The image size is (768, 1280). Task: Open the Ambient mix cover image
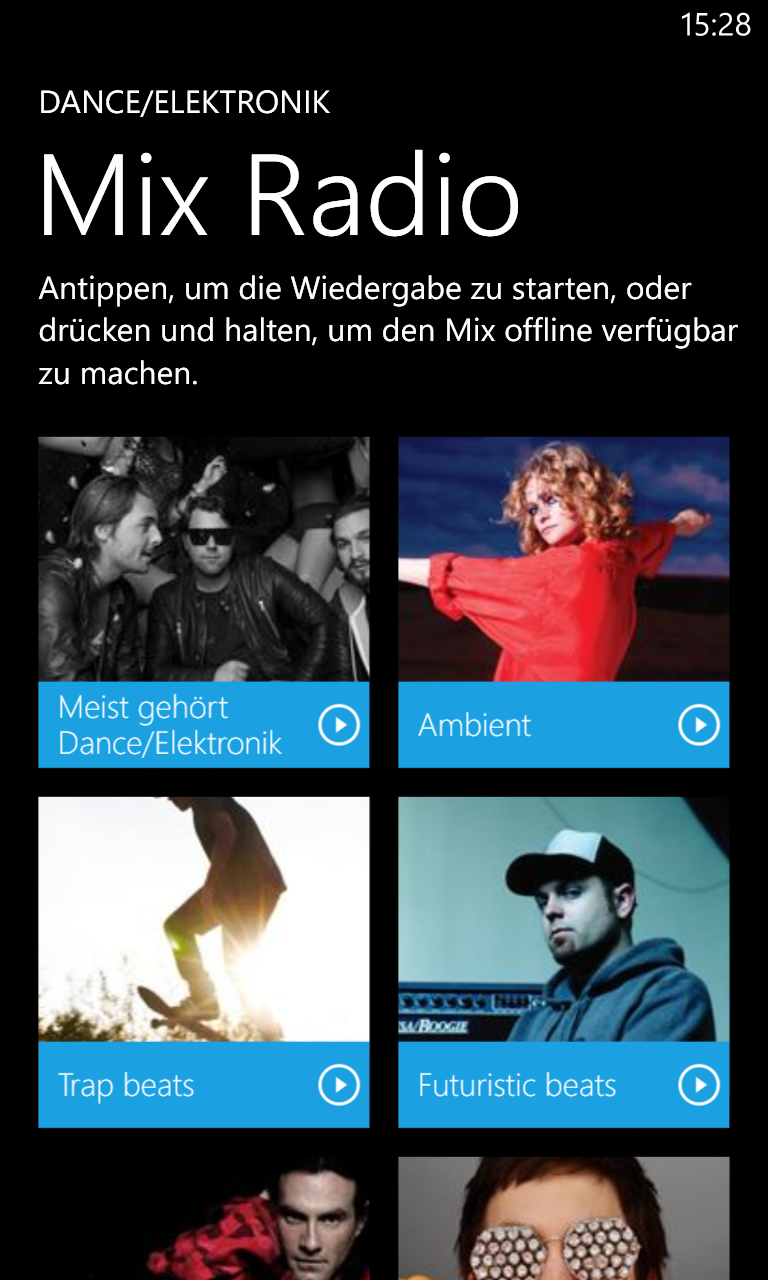click(x=564, y=559)
